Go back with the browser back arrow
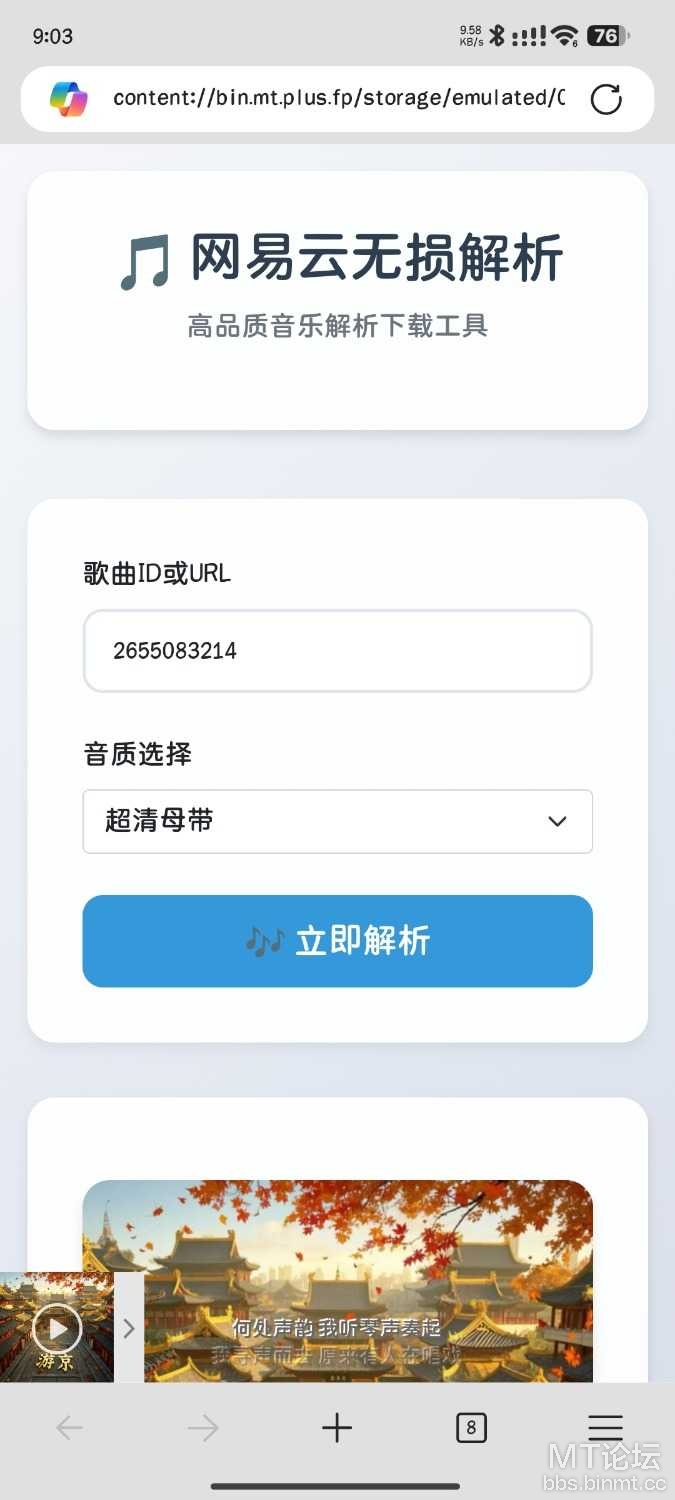This screenshot has width=675, height=1500. click(69, 1428)
